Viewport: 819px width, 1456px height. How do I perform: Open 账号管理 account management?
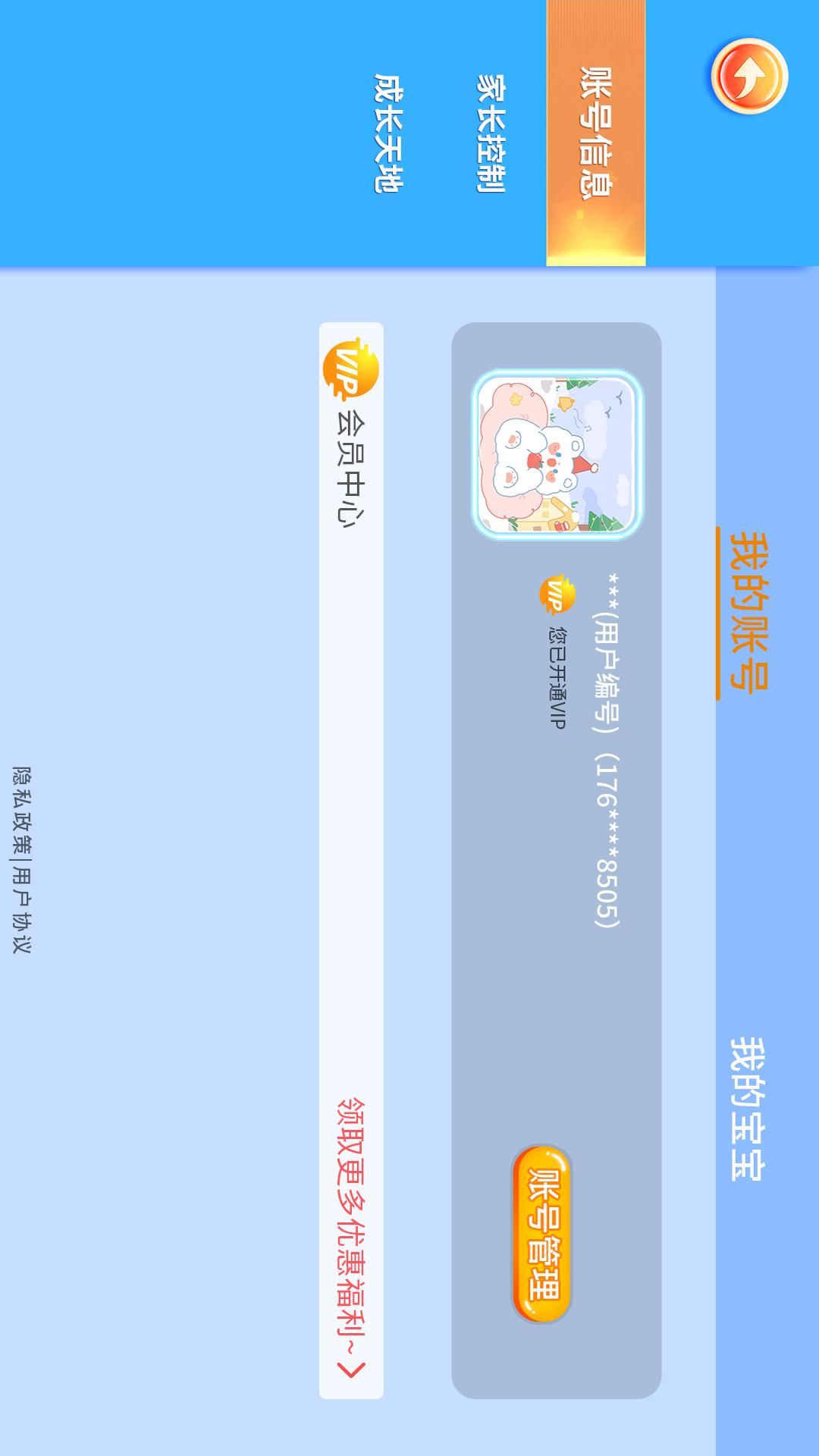click(542, 1235)
